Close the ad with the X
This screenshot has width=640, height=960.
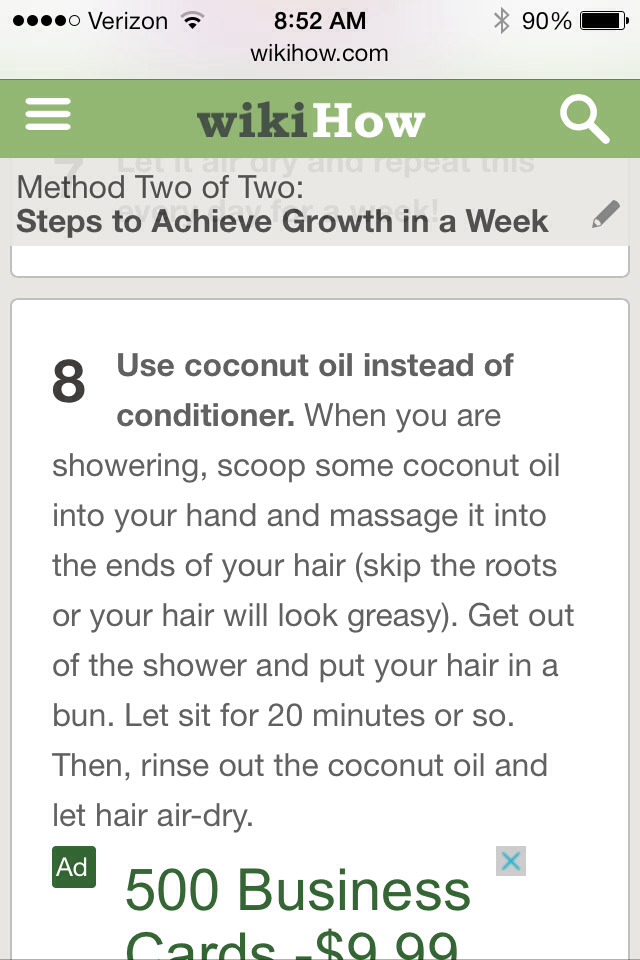[x=511, y=862]
